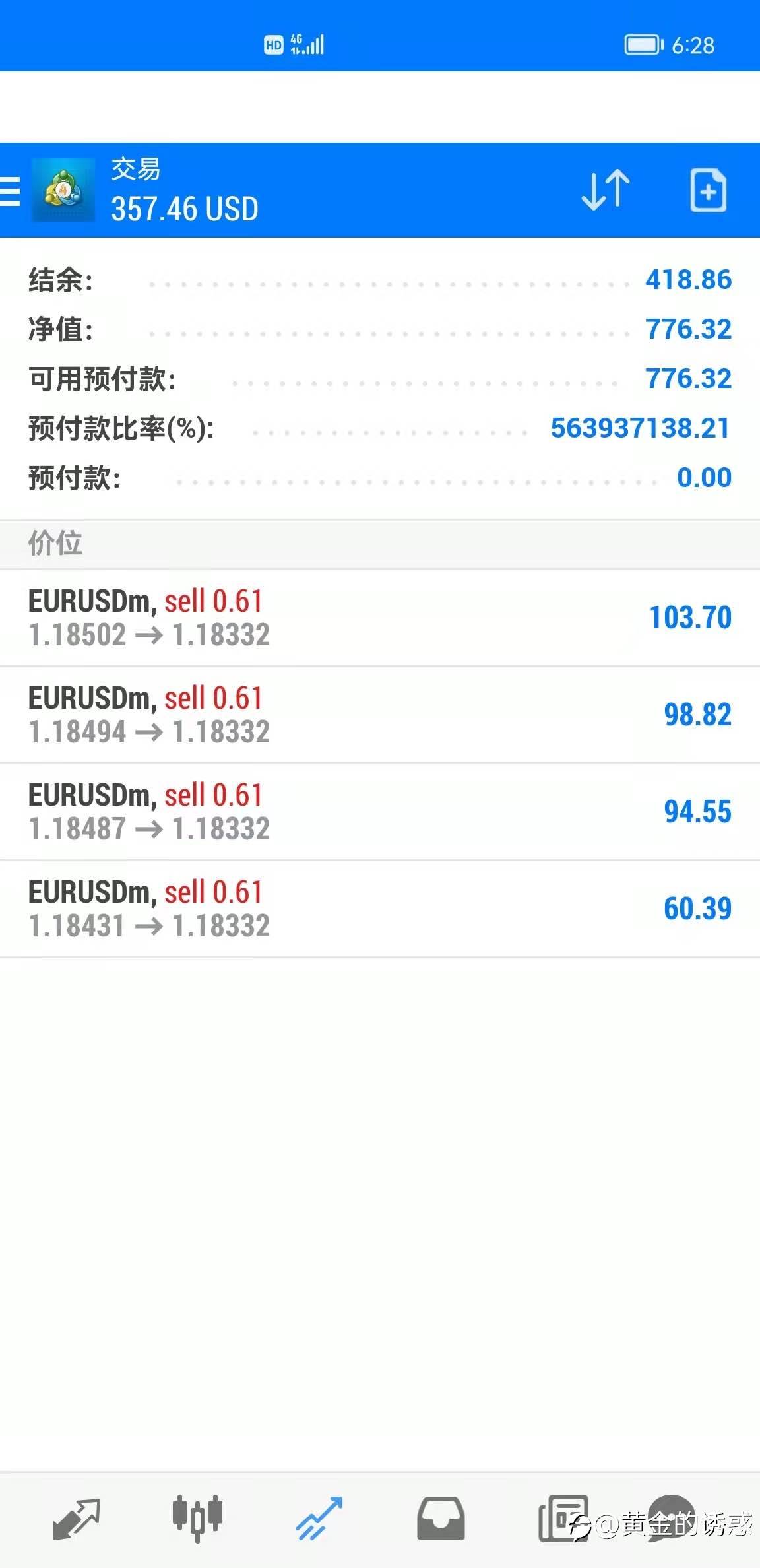760x1568 pixels.
Task: Go to the Chart tab
Action: tap(197, 1518)
